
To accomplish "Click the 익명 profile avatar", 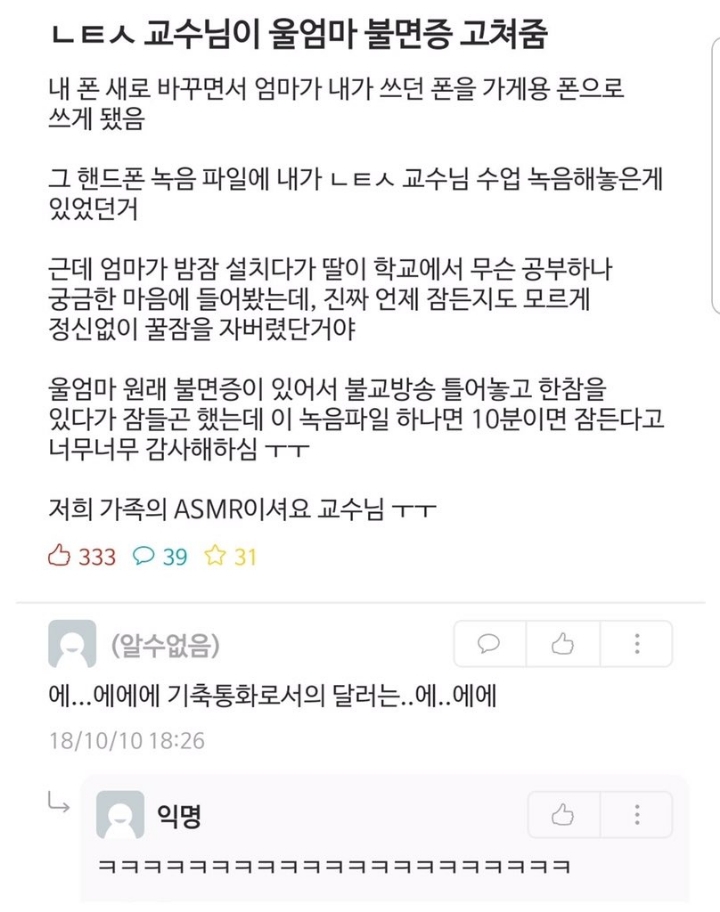I will coord(121,815).
